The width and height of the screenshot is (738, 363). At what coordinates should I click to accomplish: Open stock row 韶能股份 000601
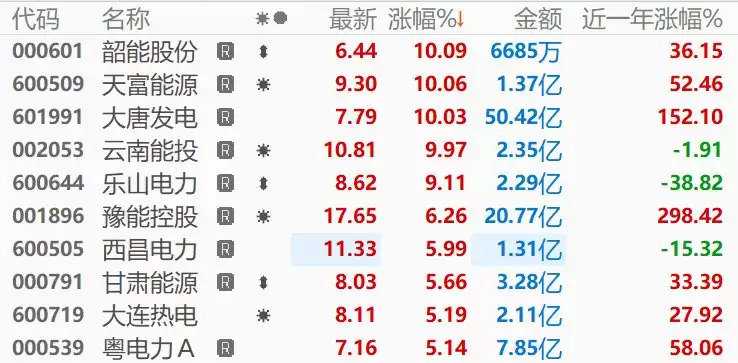coord(369,51)
